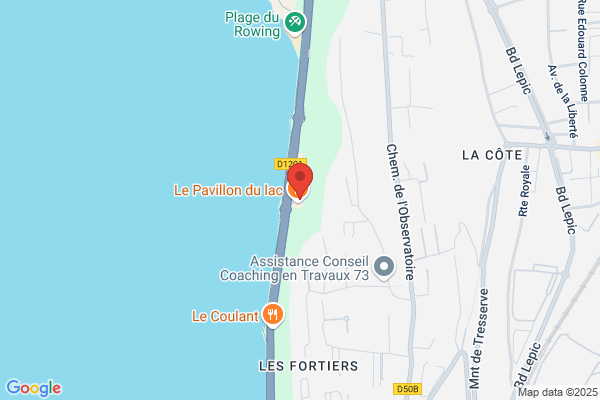Open the Plage du Rowing beach marker
Viewport: 600px width, 400px height.
point(295,23)
